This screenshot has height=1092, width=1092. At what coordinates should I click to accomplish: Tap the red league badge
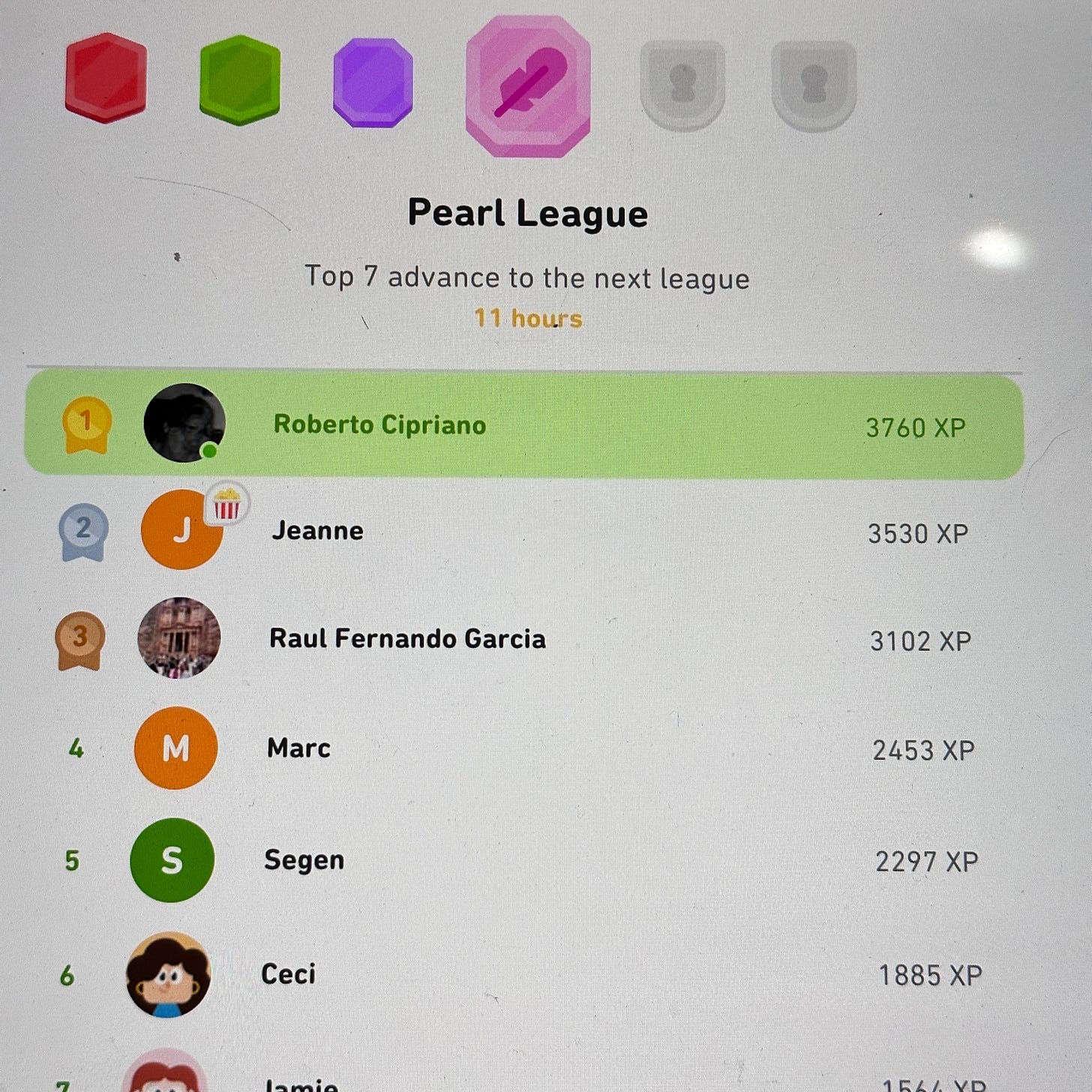coord(106,78)
